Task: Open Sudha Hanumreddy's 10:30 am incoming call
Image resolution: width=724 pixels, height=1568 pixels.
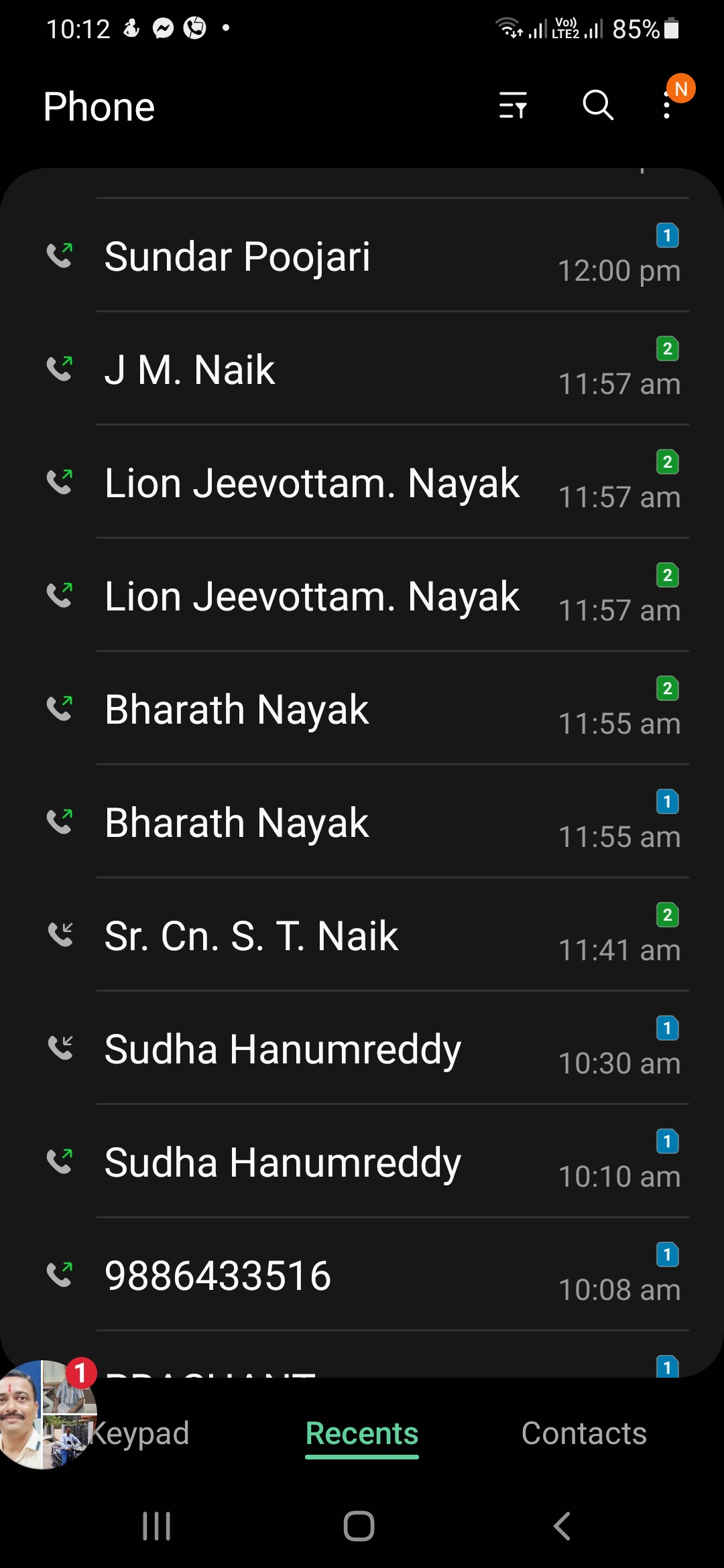Action: 362,1049
